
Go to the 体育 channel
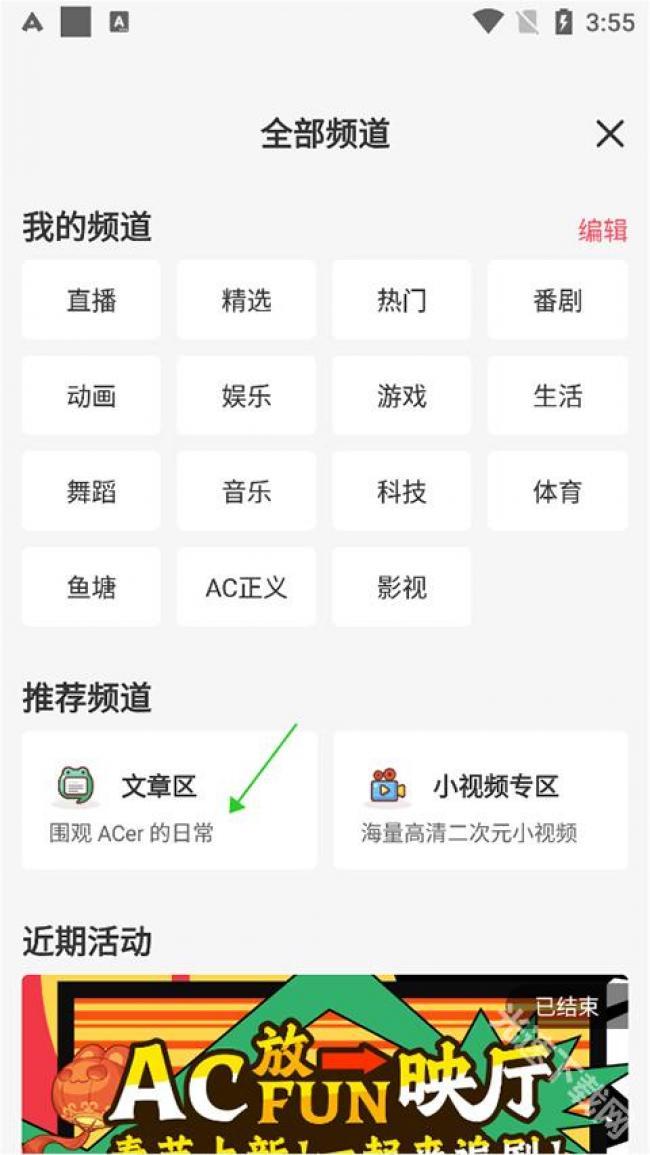557,491
